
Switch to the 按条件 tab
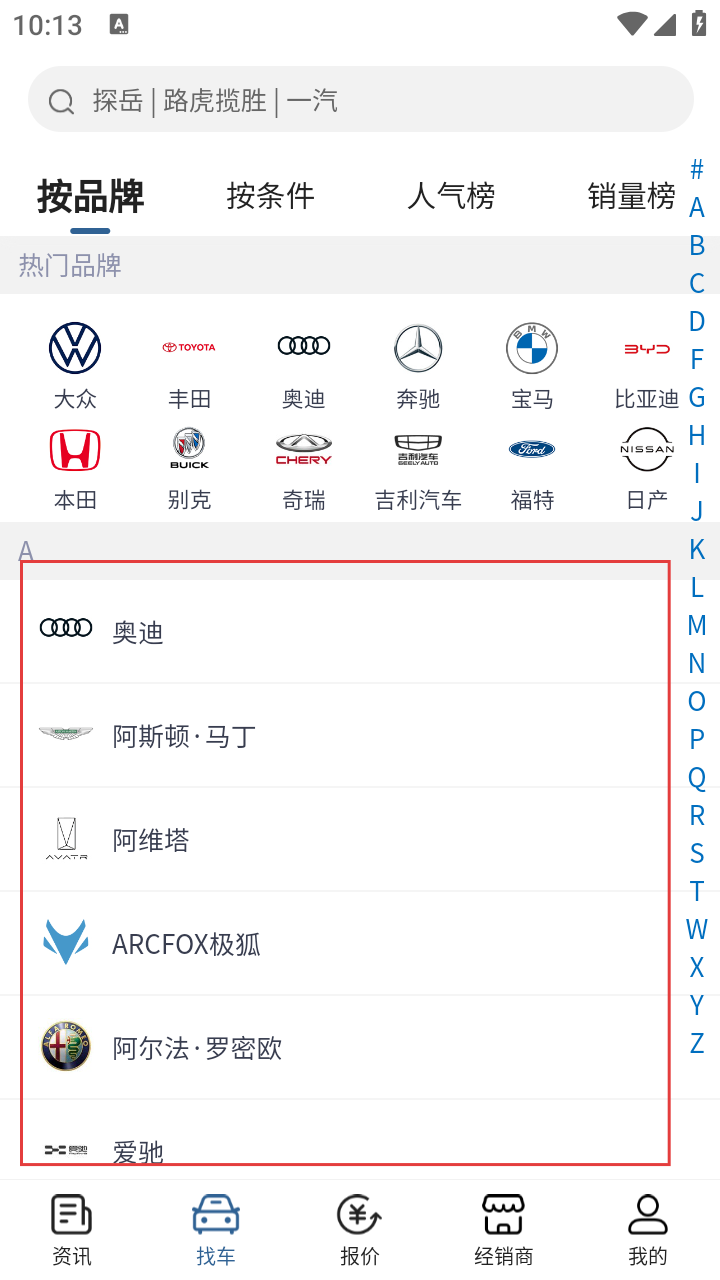pyautogui.click(x=270, y=196)
